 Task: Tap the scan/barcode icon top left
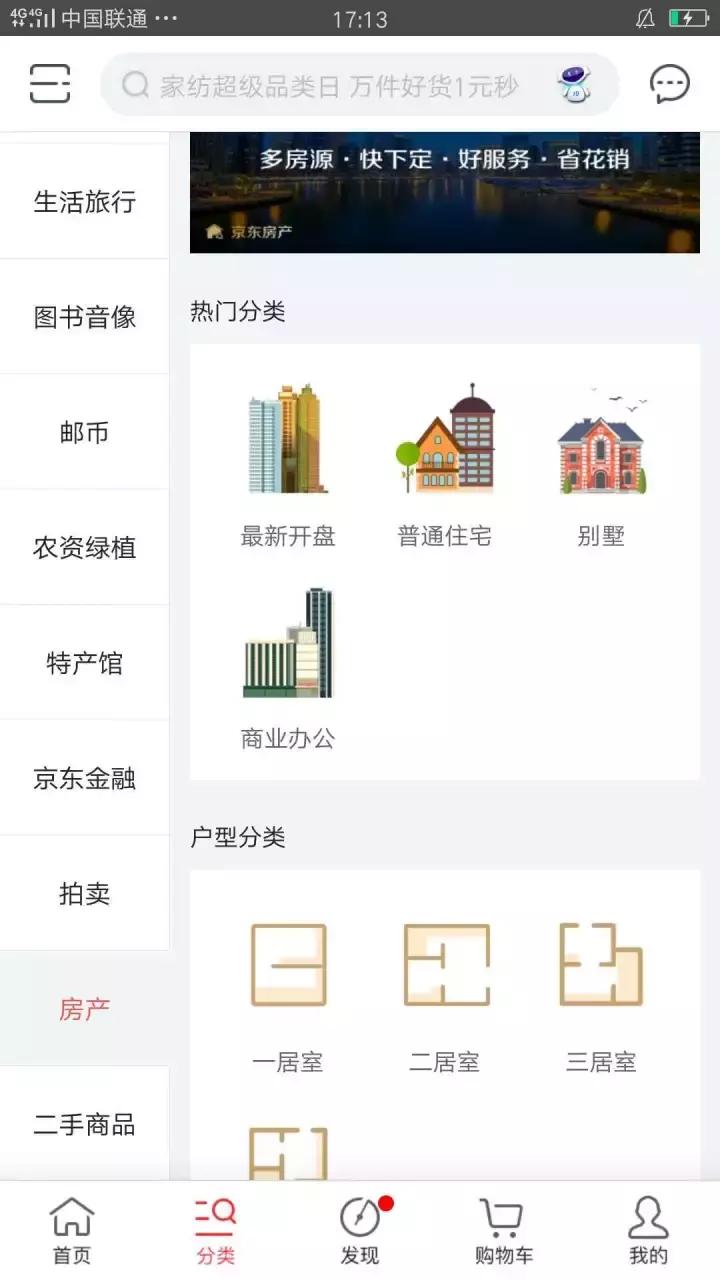tap(50, 84)
